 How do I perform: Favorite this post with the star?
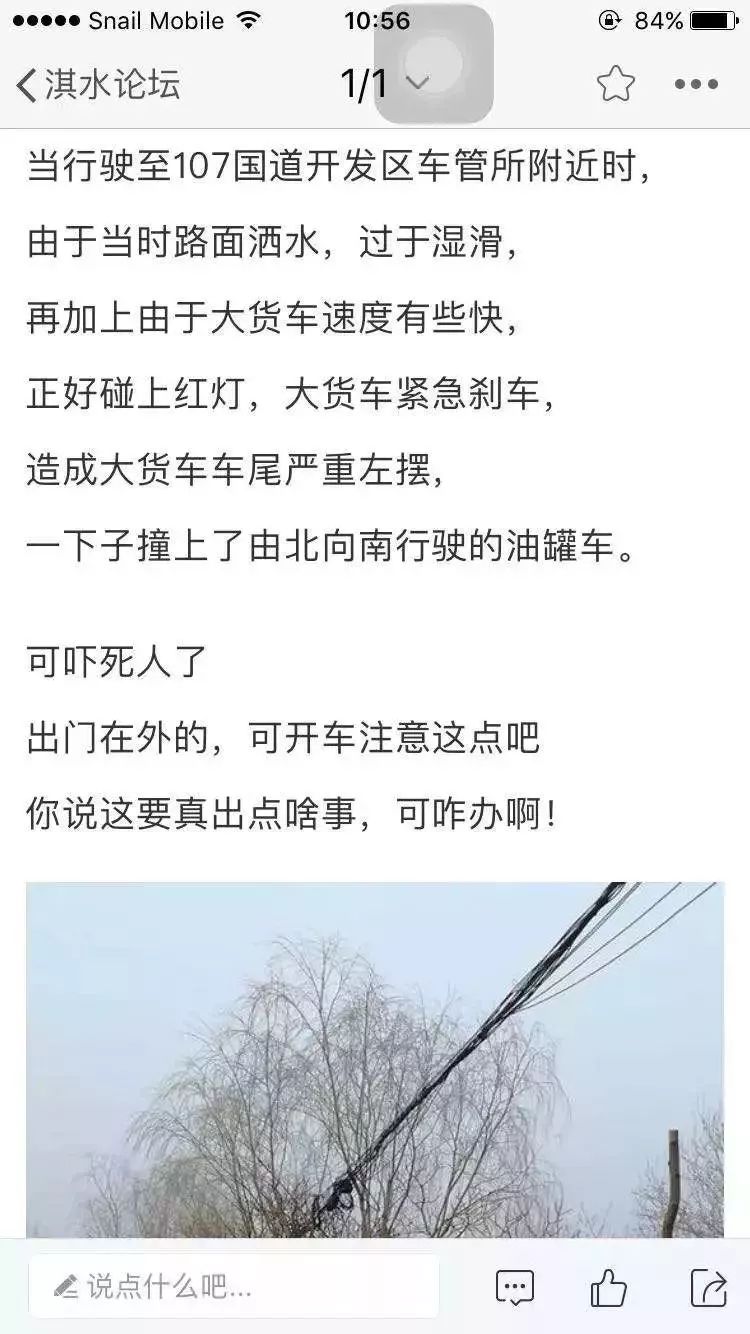[x=616, y=84]
